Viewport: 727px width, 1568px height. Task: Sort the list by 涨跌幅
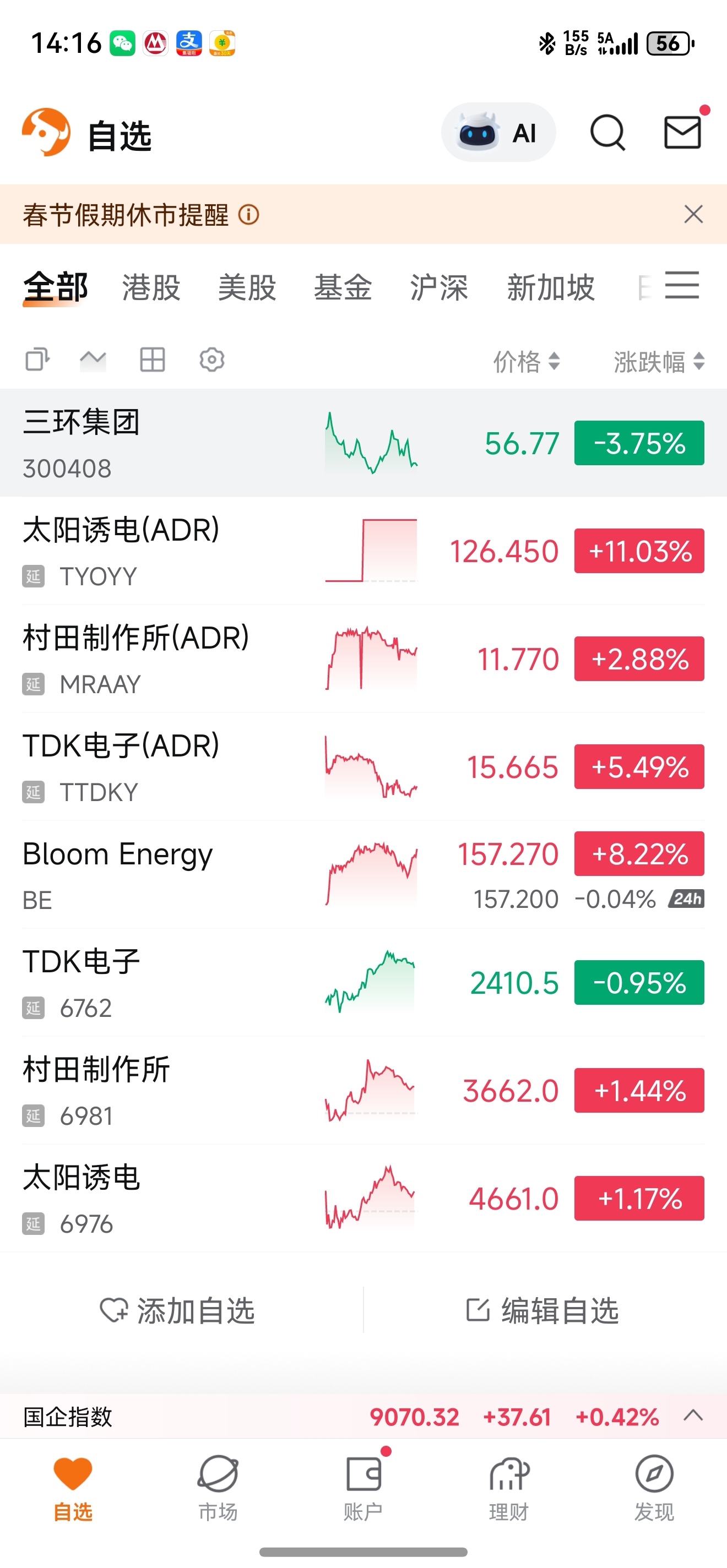[x=658, y=362]
